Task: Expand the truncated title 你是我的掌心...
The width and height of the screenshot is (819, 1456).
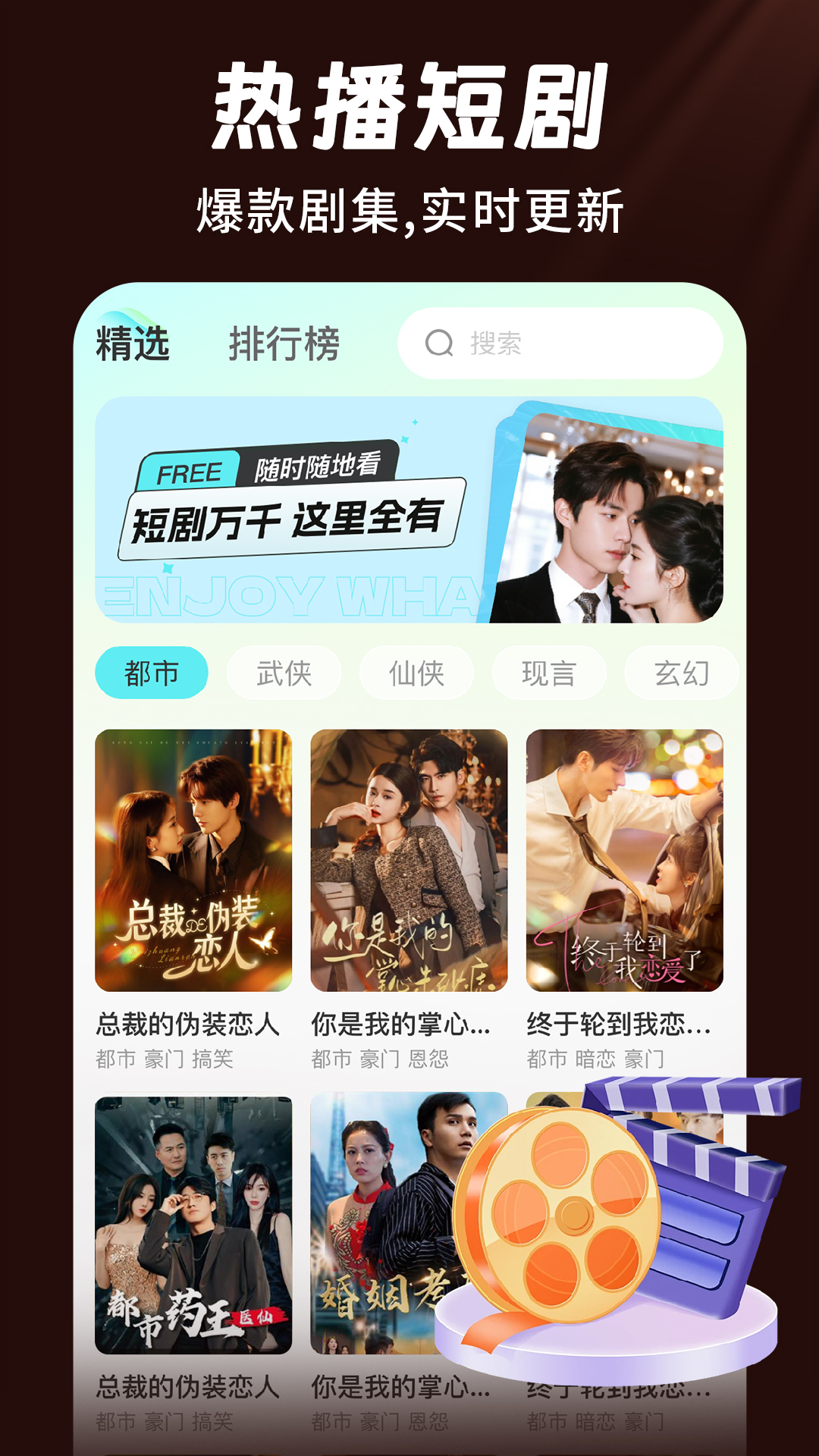Action: click(400, 1025)
